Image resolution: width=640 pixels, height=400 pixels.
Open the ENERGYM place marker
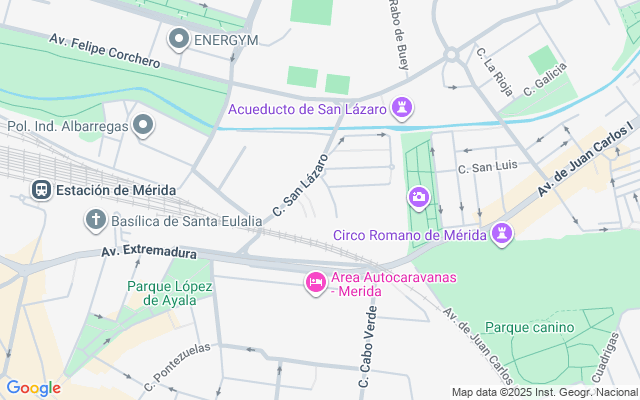180,39
